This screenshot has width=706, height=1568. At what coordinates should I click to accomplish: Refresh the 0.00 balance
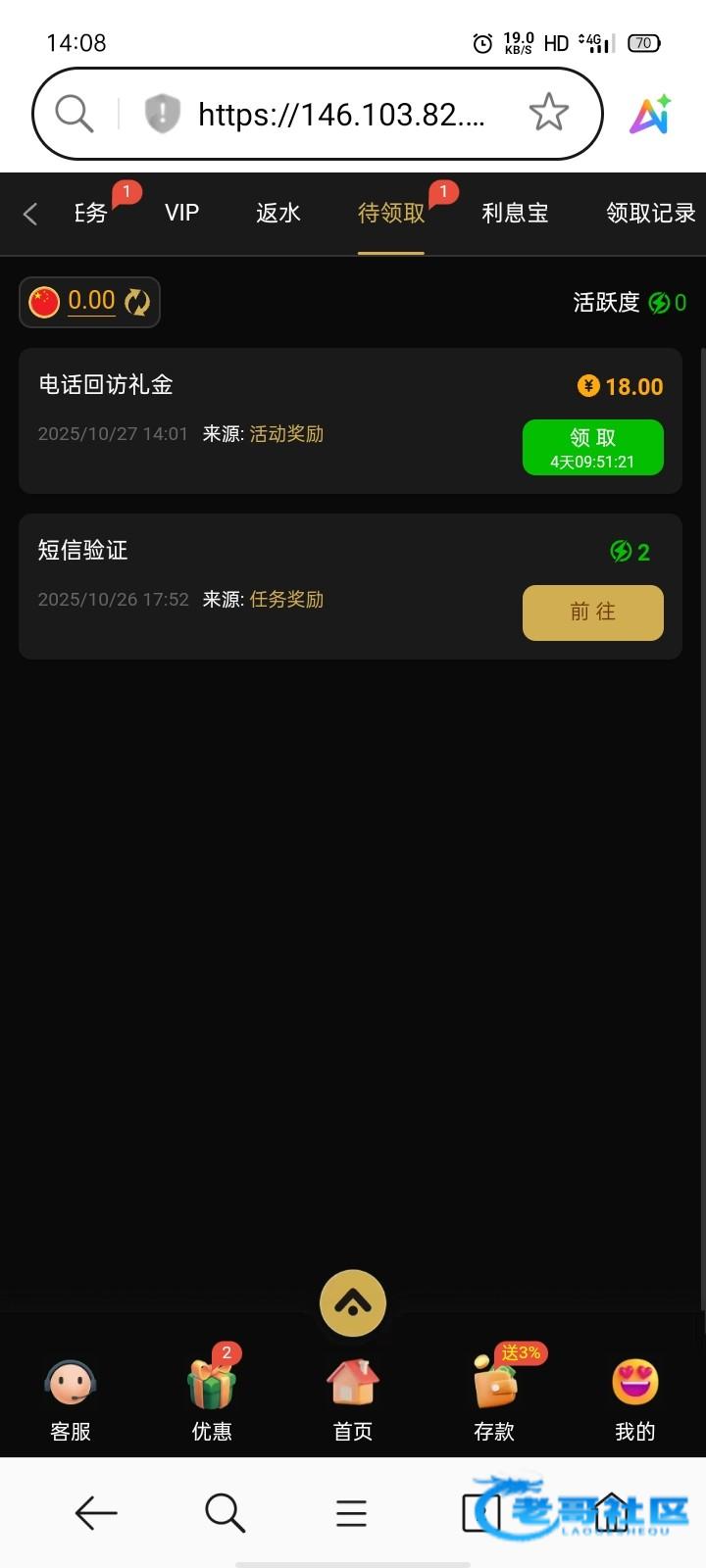[137, 302]
